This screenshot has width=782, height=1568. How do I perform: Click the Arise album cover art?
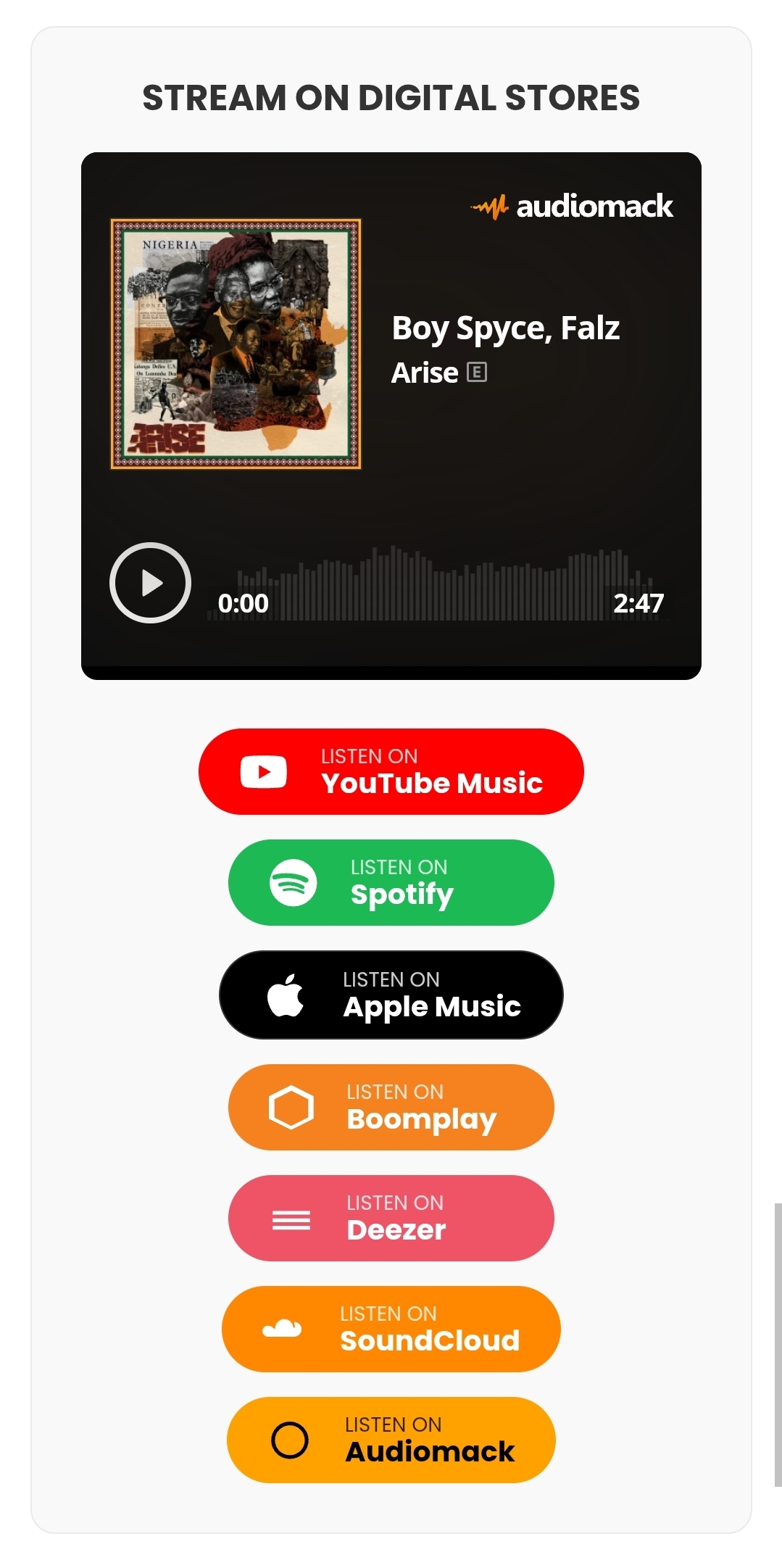235,344
